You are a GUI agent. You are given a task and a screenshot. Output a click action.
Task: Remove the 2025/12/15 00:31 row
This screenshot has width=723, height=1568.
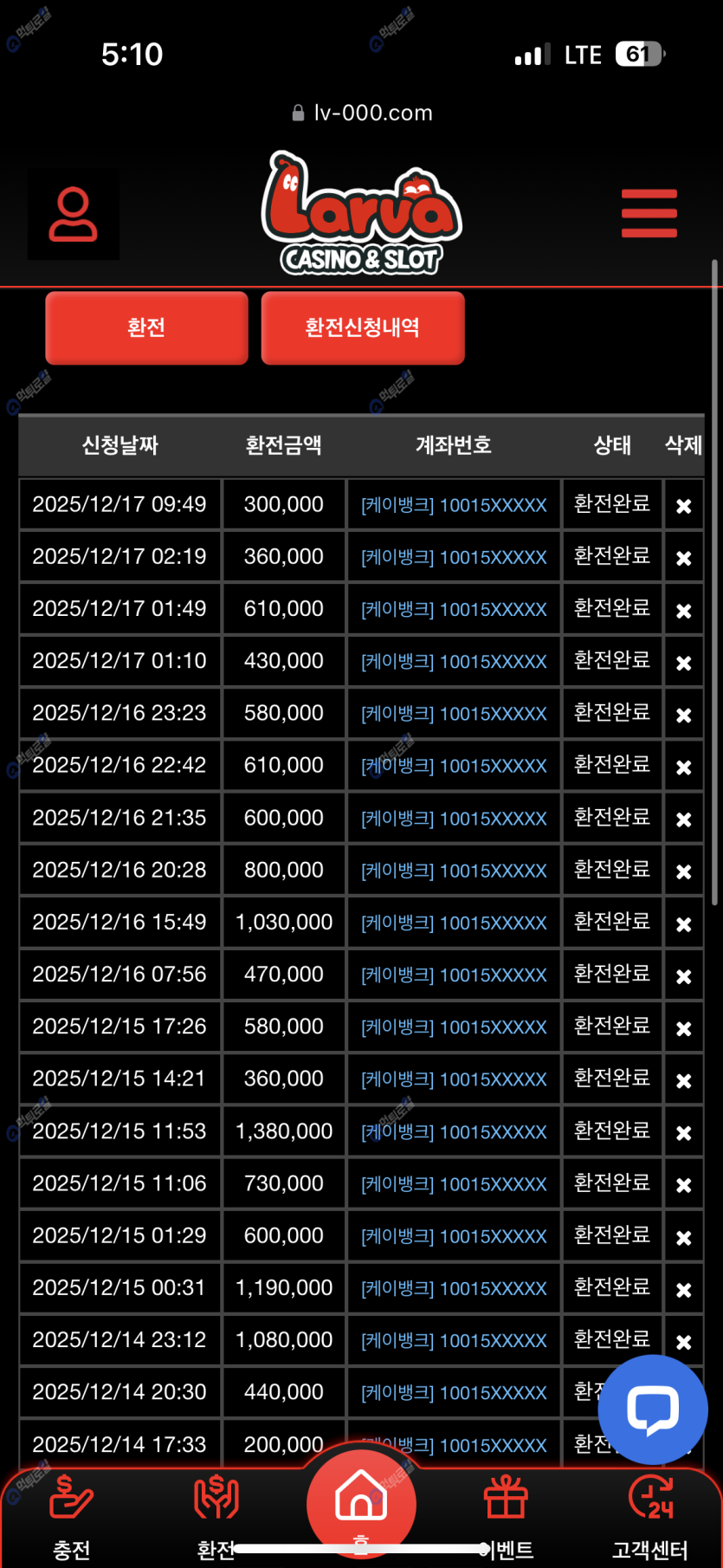(683, 1289)
